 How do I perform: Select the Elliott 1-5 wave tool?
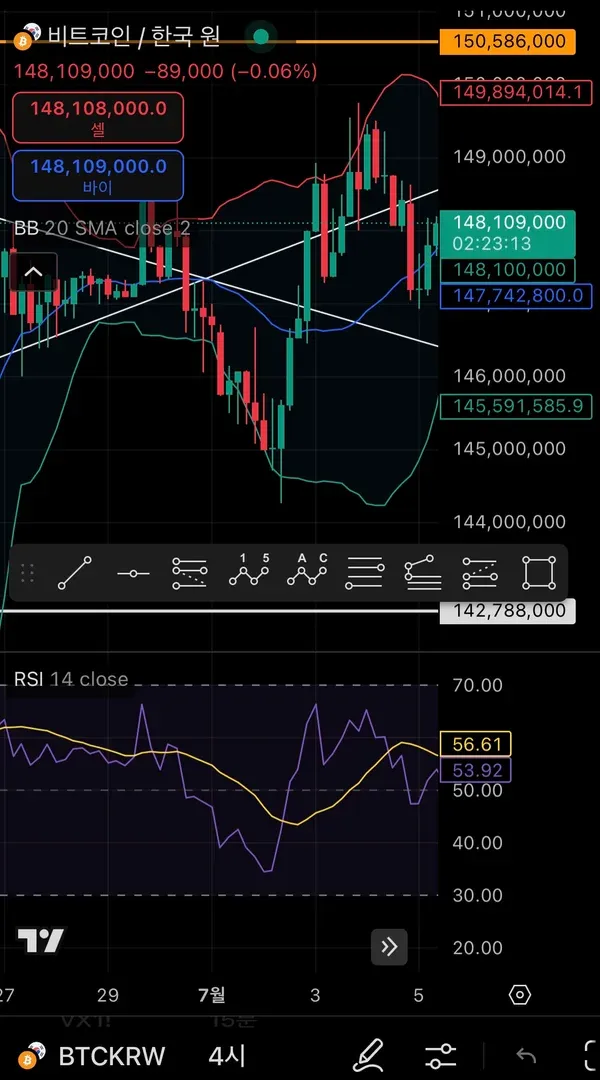point(249,573)
